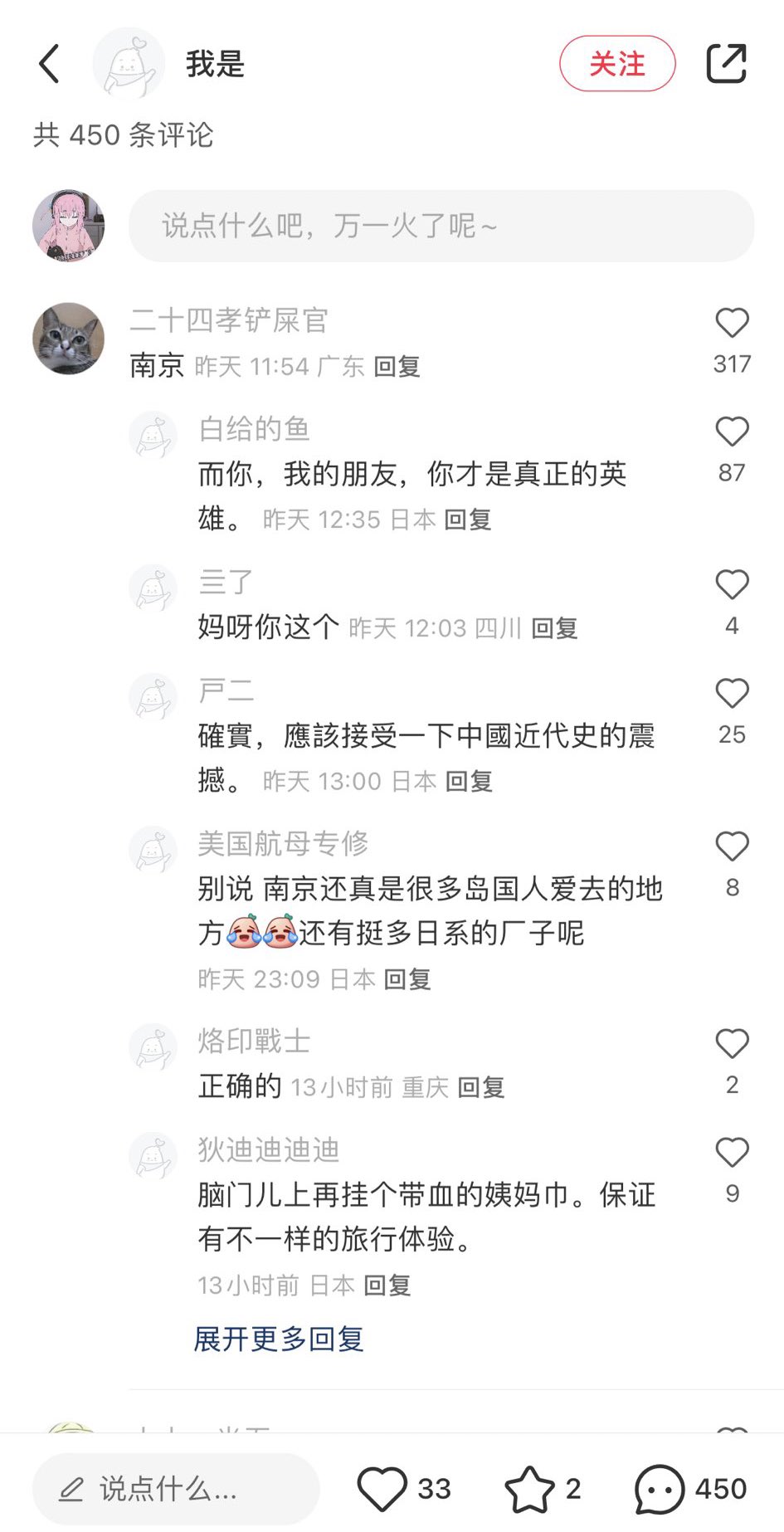Screen dimensions: 784x1532
Task: Go back using the top-left arrow
Action: click(x=50, y=64)
